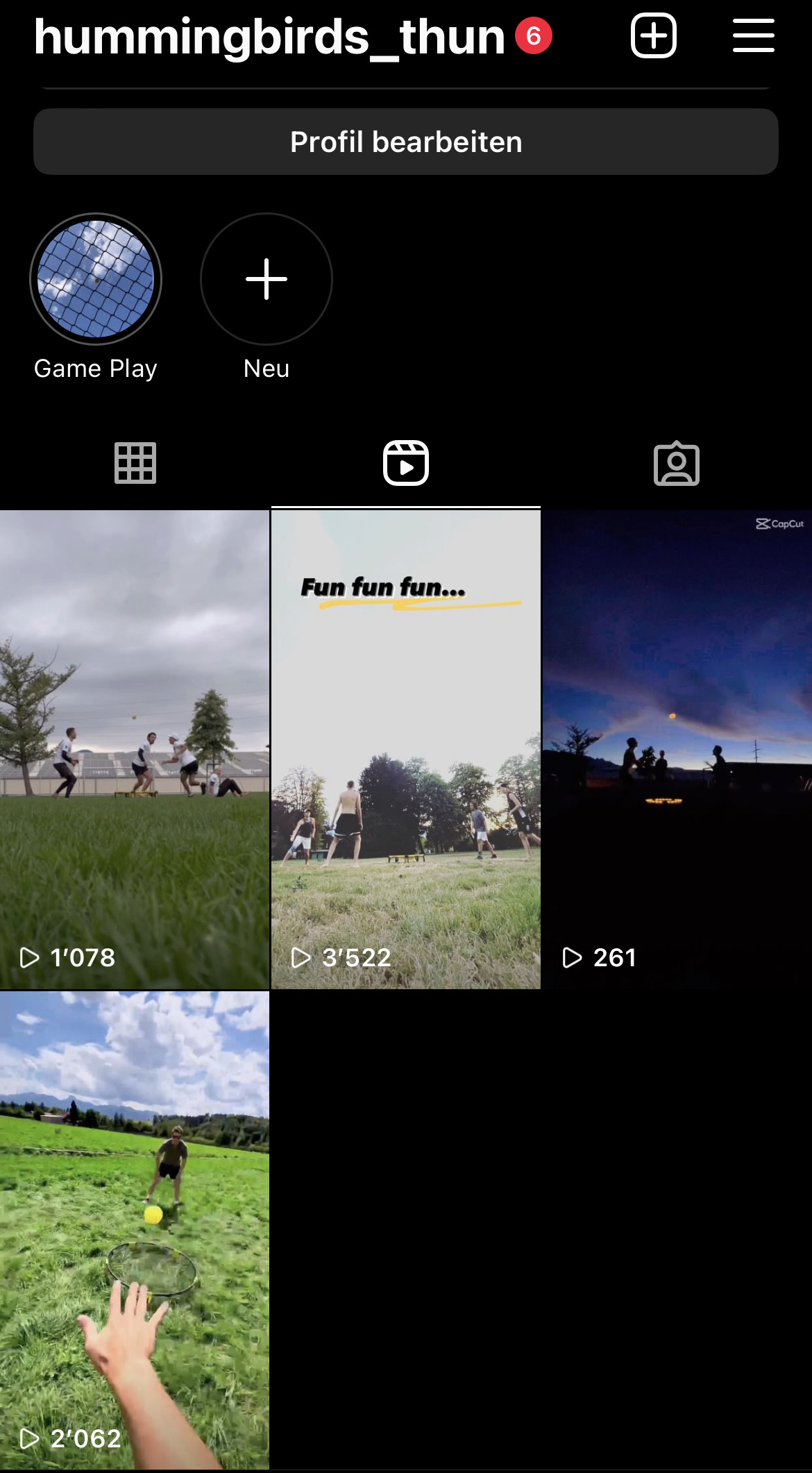Viewport: 812px width, 1473px height.
Task: Switch to the posts grid tab
Action: pyautogui.click(x=135, y=463)
